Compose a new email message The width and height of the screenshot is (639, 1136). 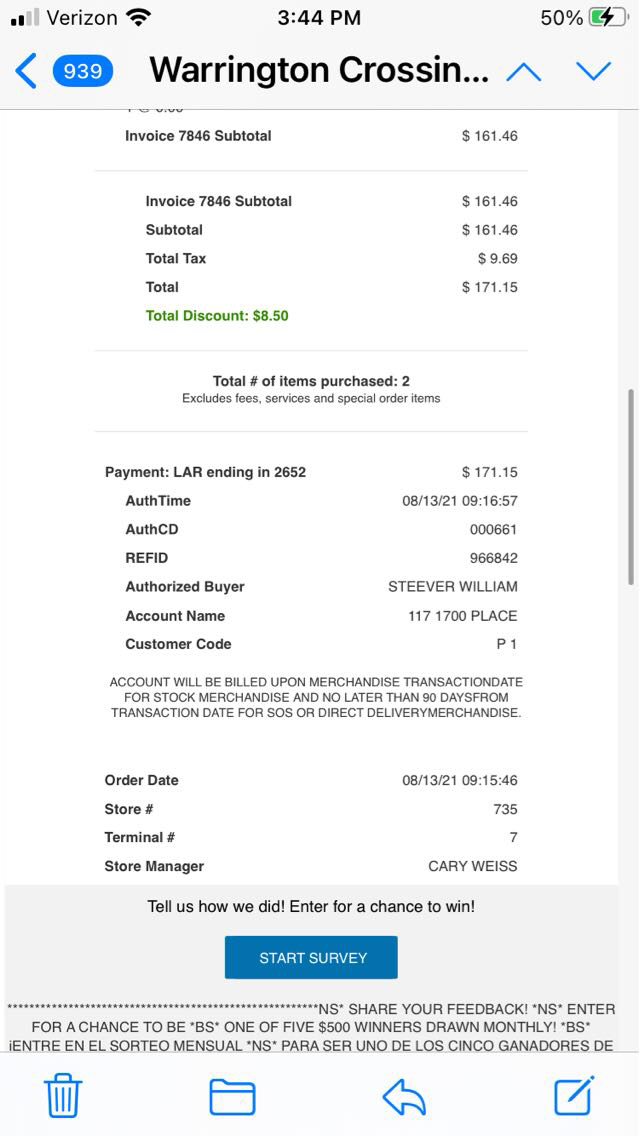tap(574, 1096)
